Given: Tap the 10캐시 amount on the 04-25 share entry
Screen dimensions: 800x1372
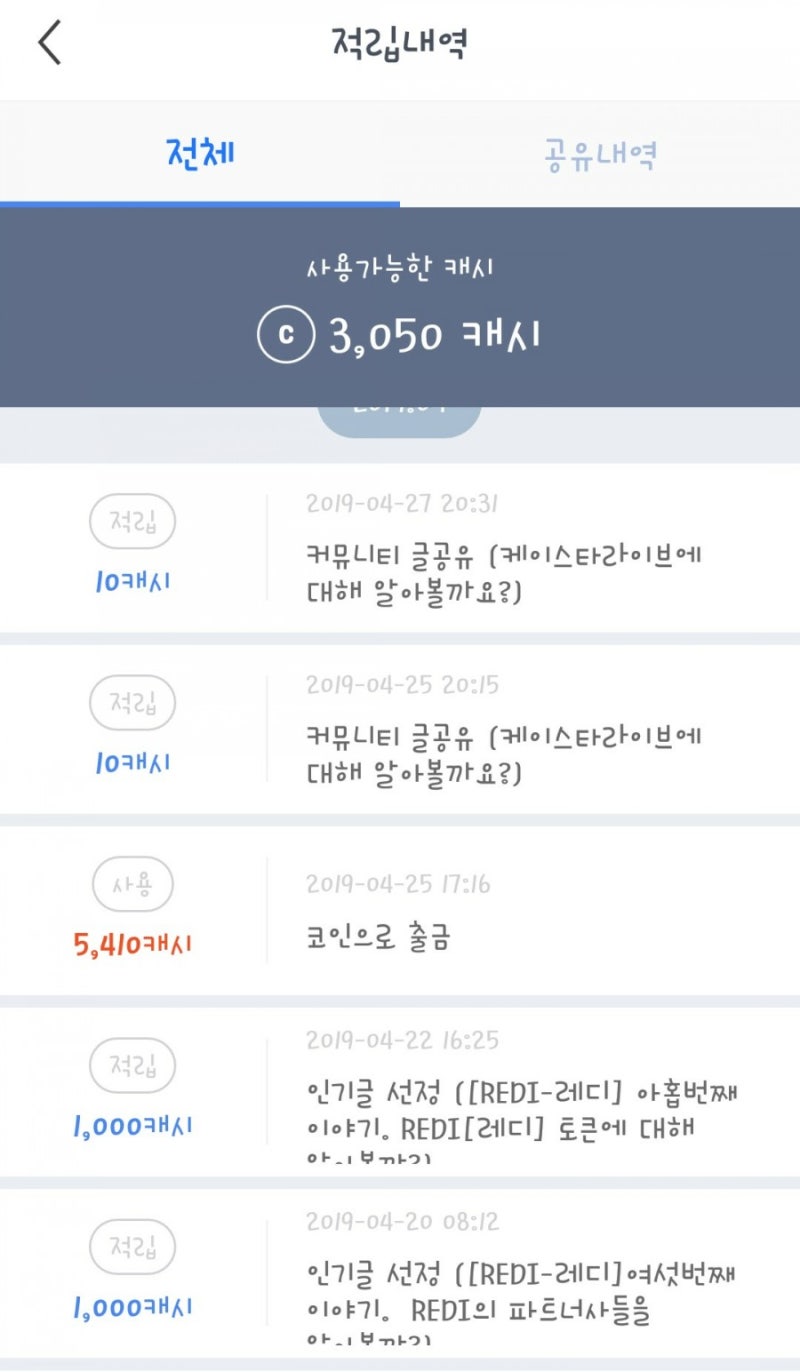Looking at the screenshot, I should click(131, 762).
